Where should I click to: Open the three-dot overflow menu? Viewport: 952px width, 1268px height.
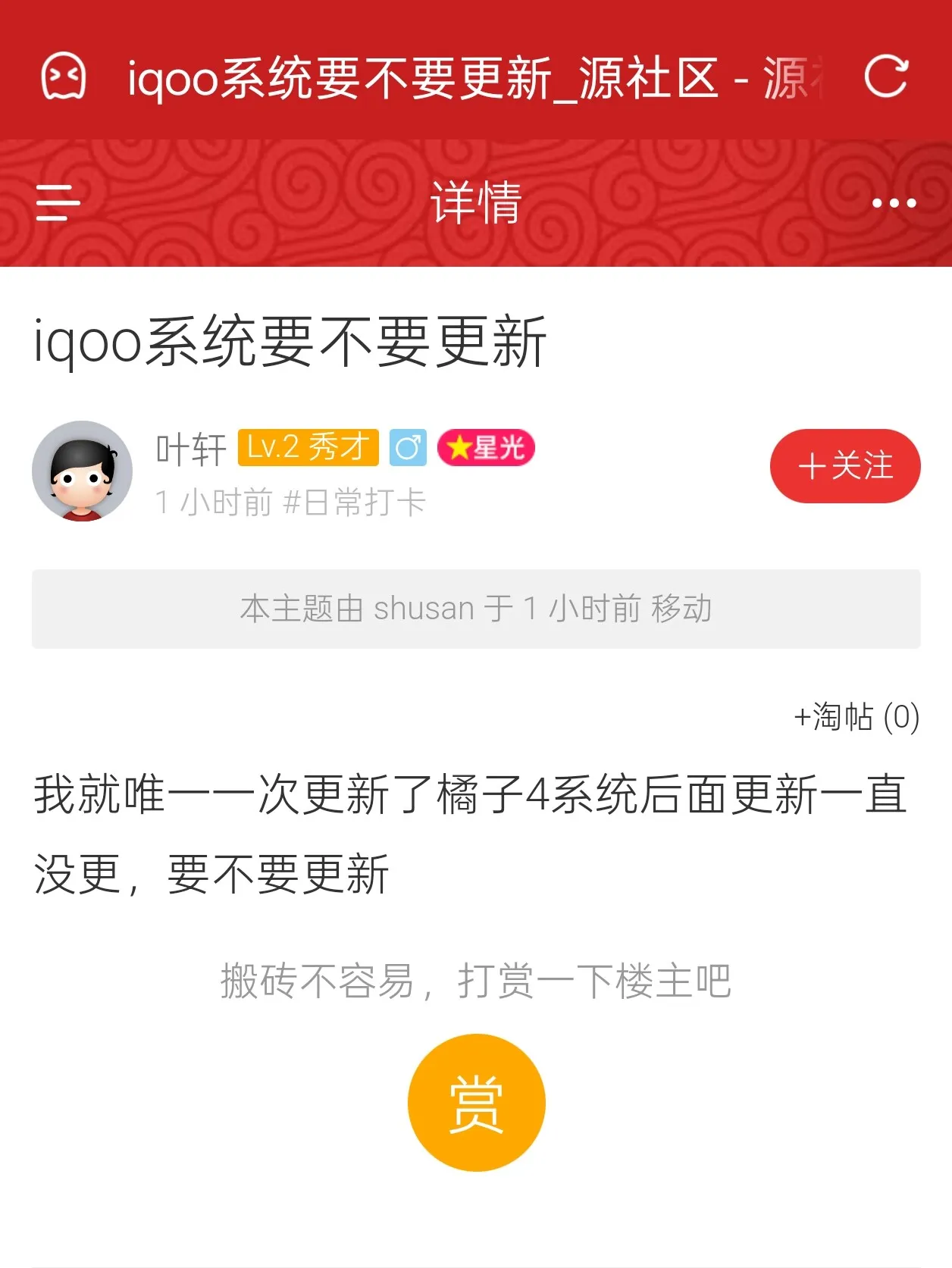click(x=894, y=203)
